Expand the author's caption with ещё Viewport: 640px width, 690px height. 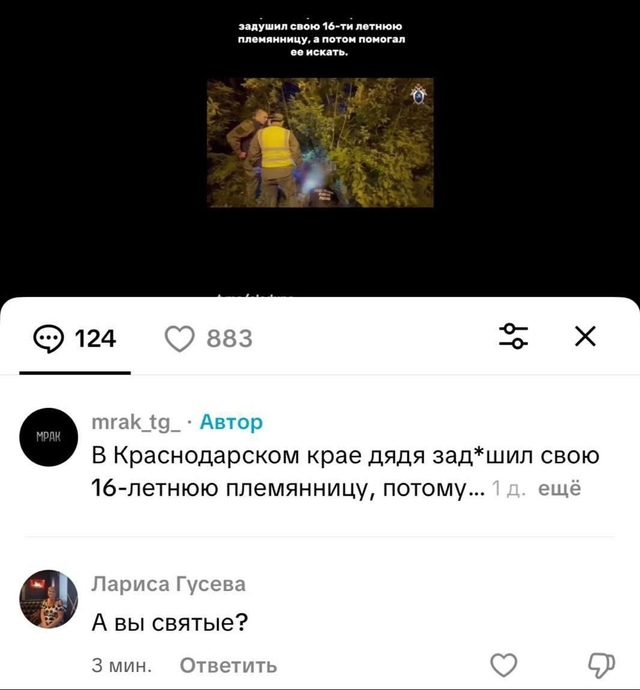[x=559, y=489]
